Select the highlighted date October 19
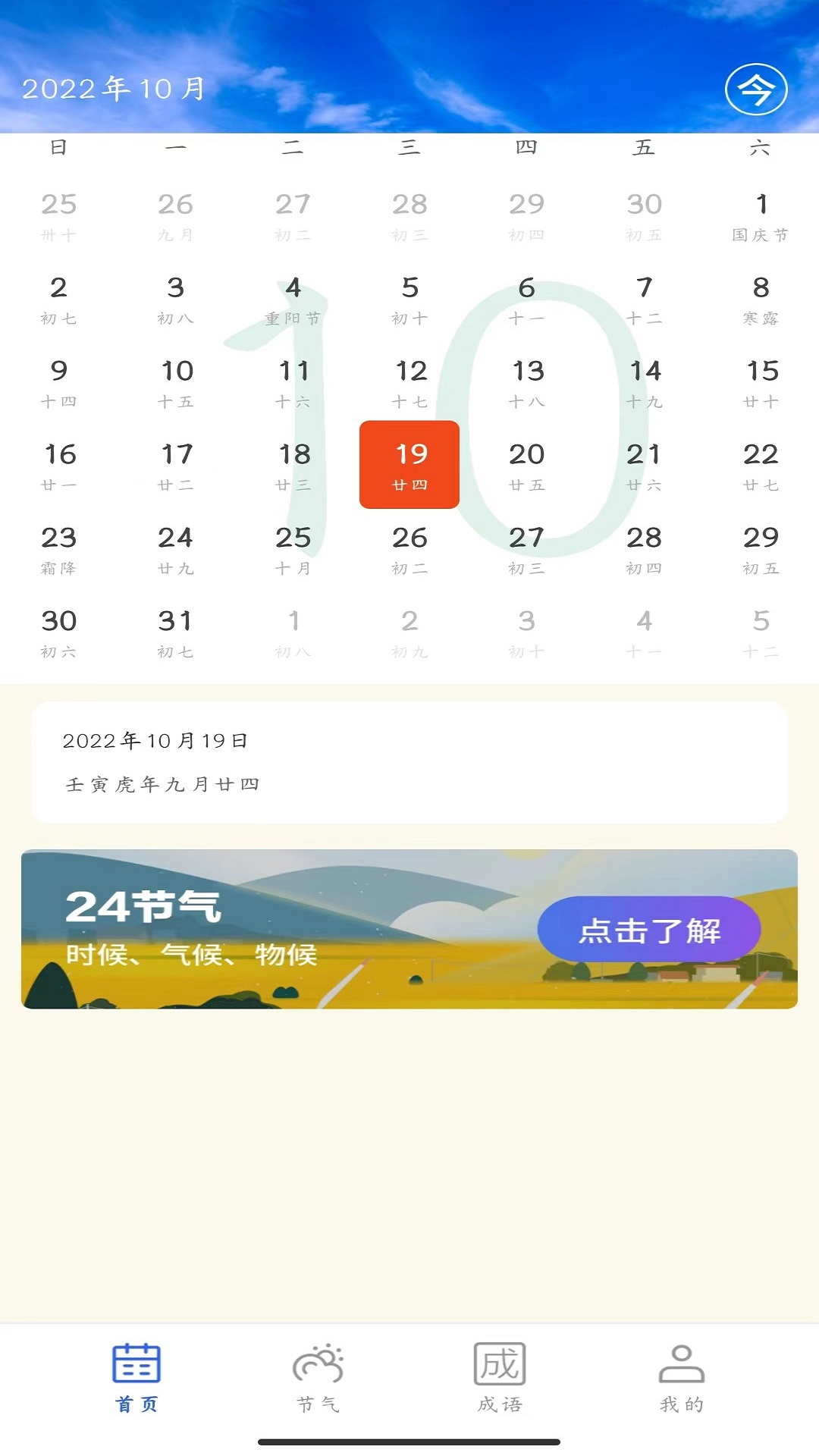 [409, 464]
